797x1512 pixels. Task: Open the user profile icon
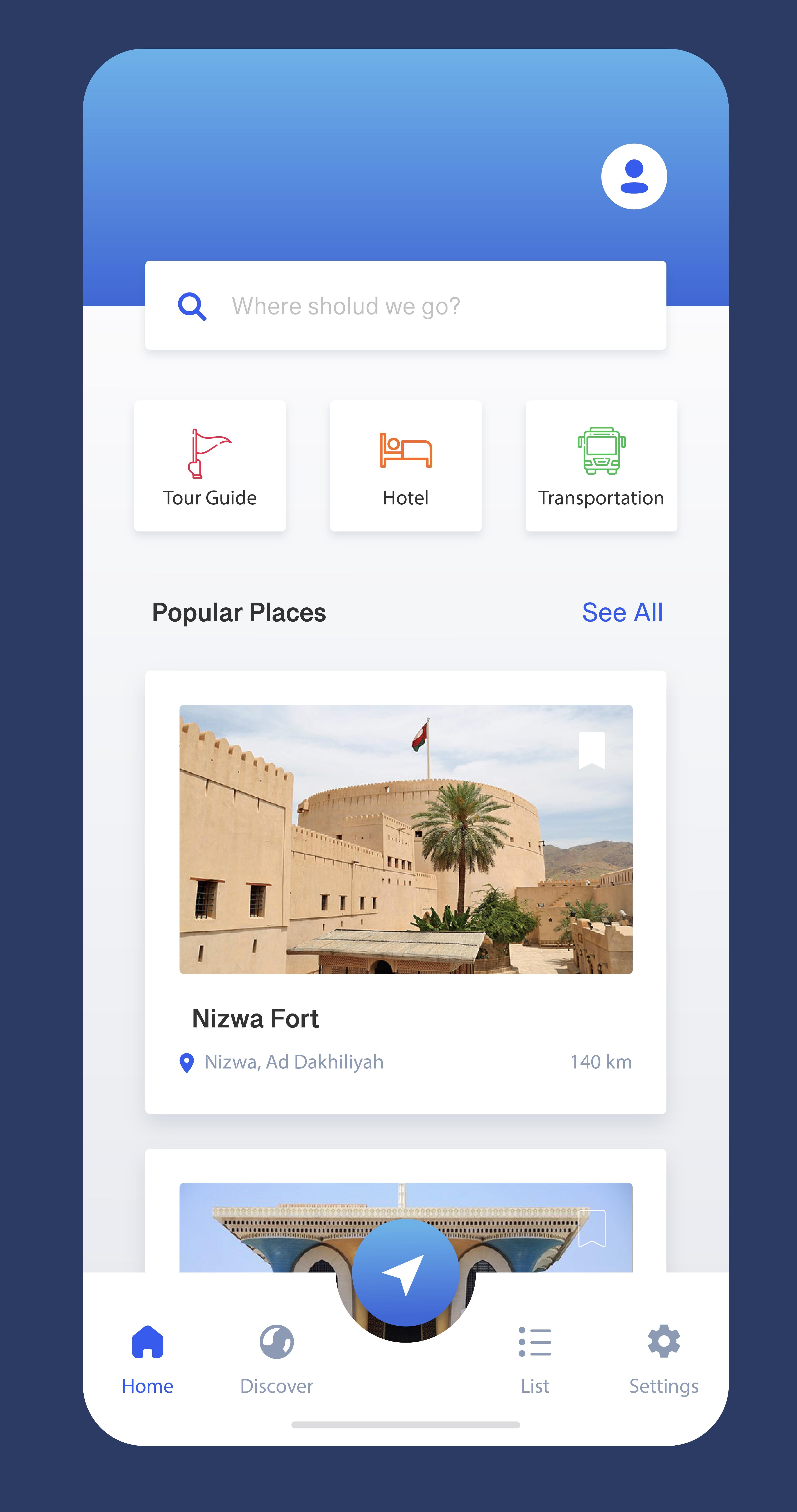634,177
